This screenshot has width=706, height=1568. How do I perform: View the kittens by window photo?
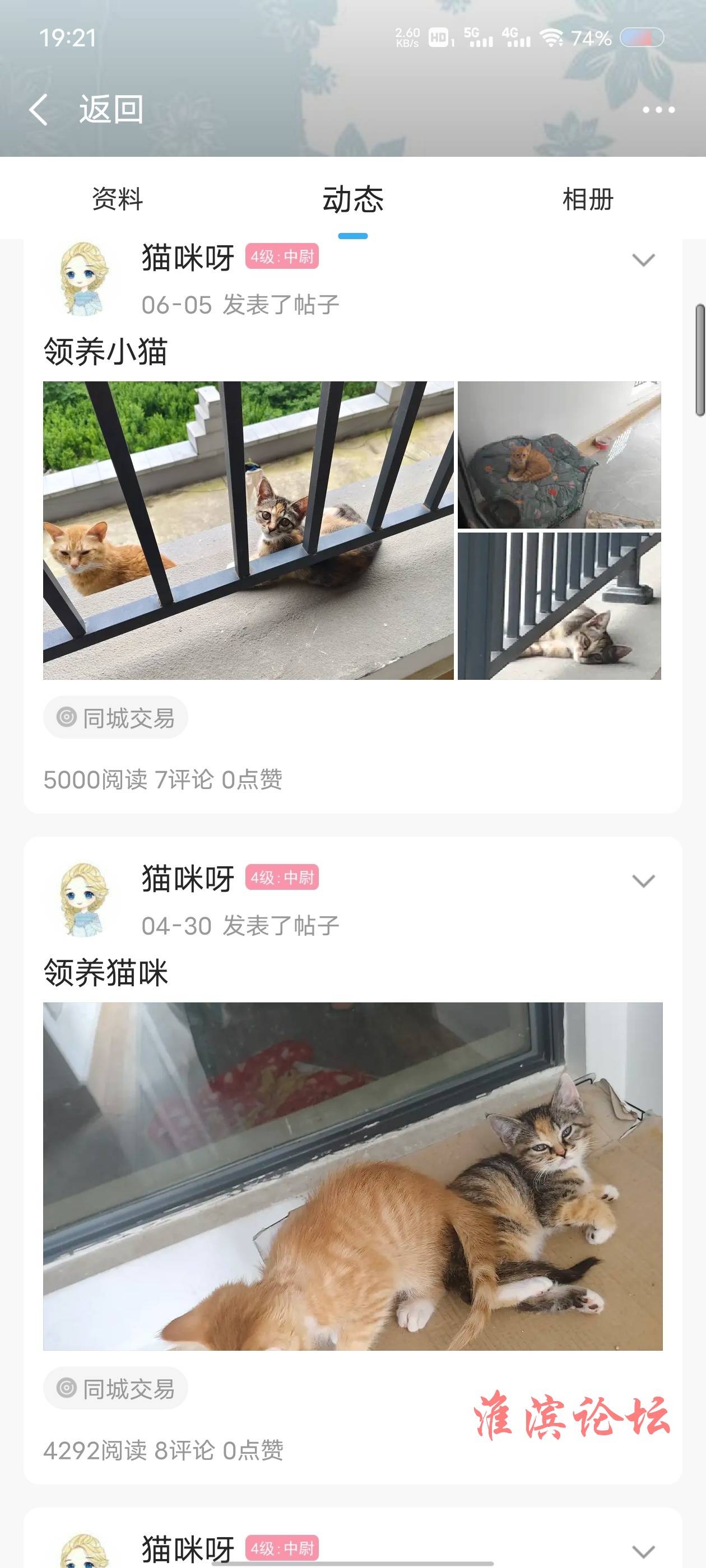(352, 1176)
